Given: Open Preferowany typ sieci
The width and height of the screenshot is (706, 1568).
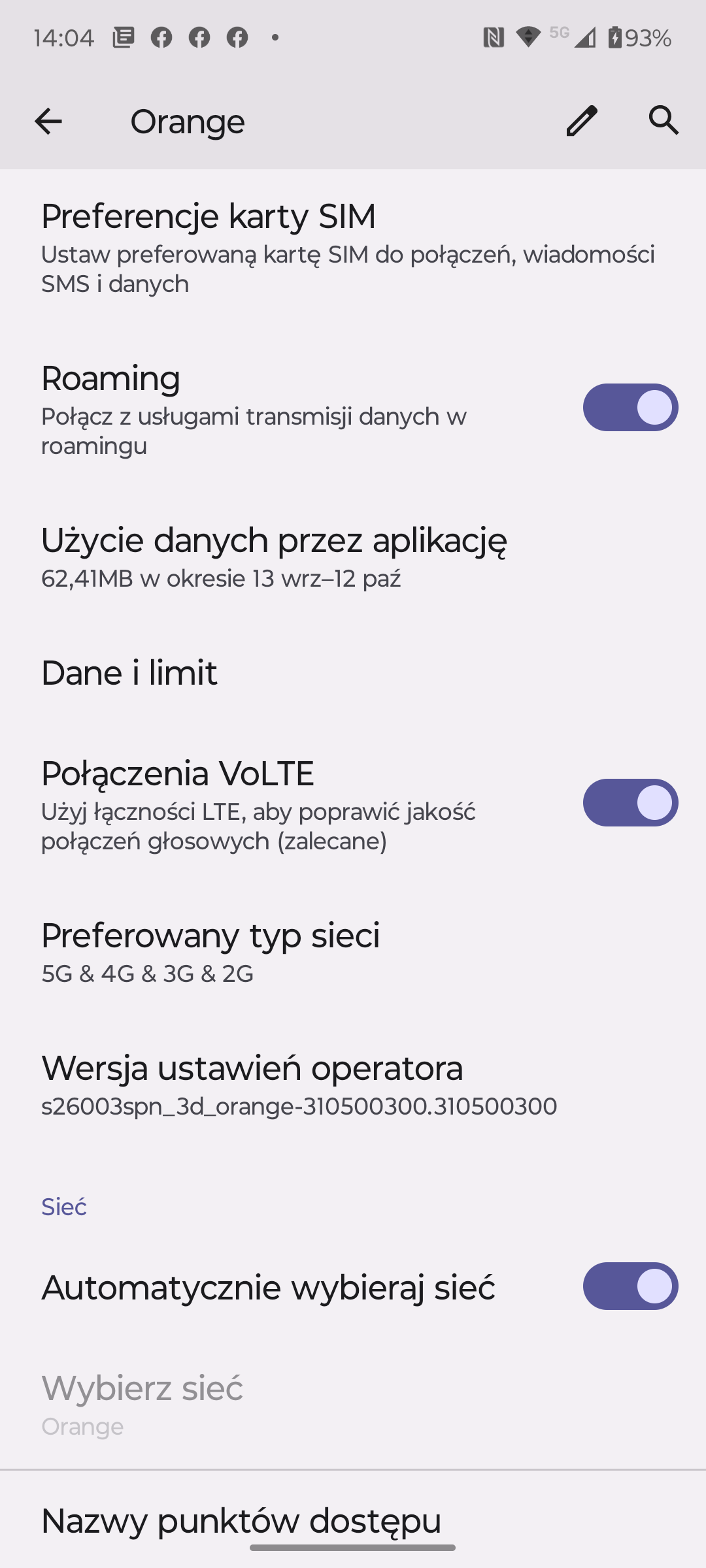Looking at the screenshot, I should point(353,952).
